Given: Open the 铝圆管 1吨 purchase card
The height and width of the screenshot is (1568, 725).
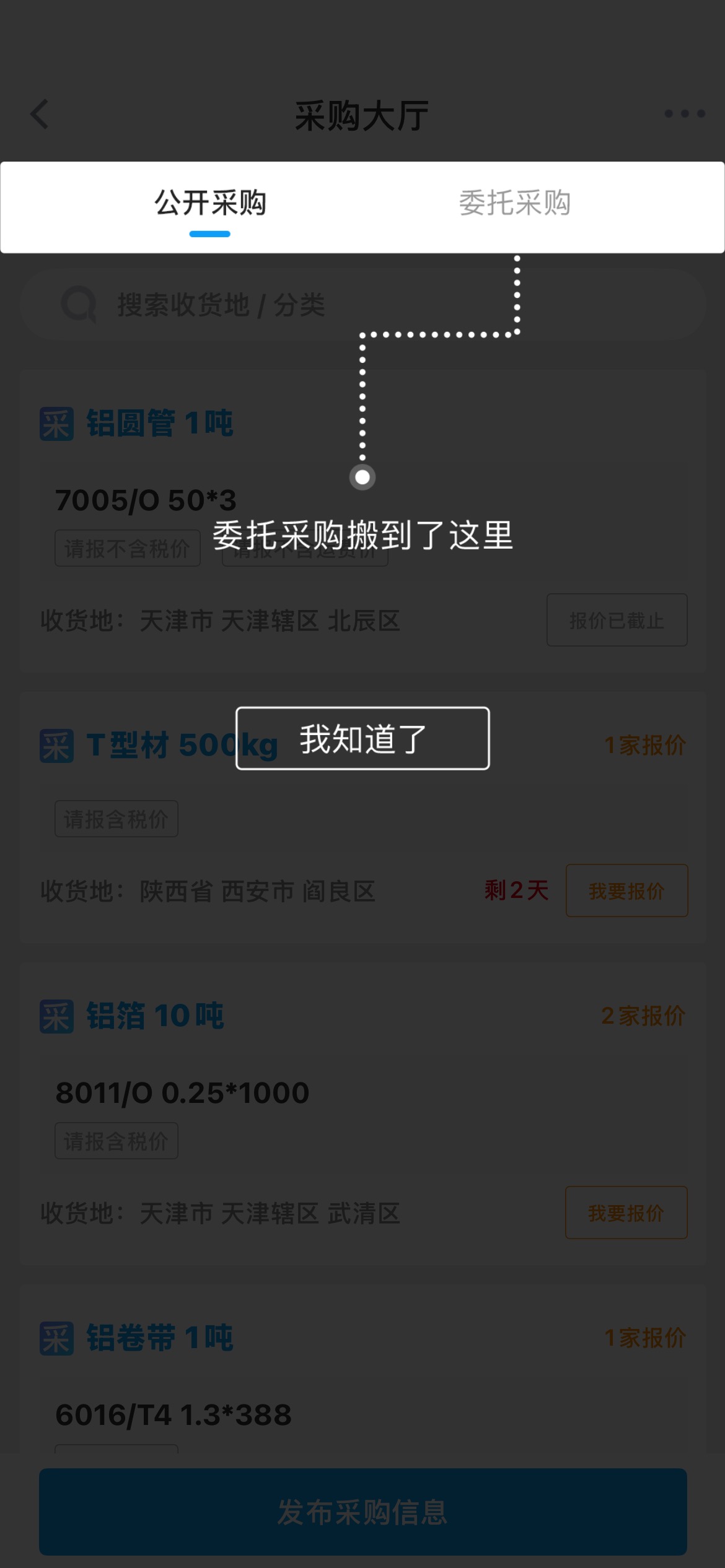Looking at the screenshot, I should (x=362, y=521).
